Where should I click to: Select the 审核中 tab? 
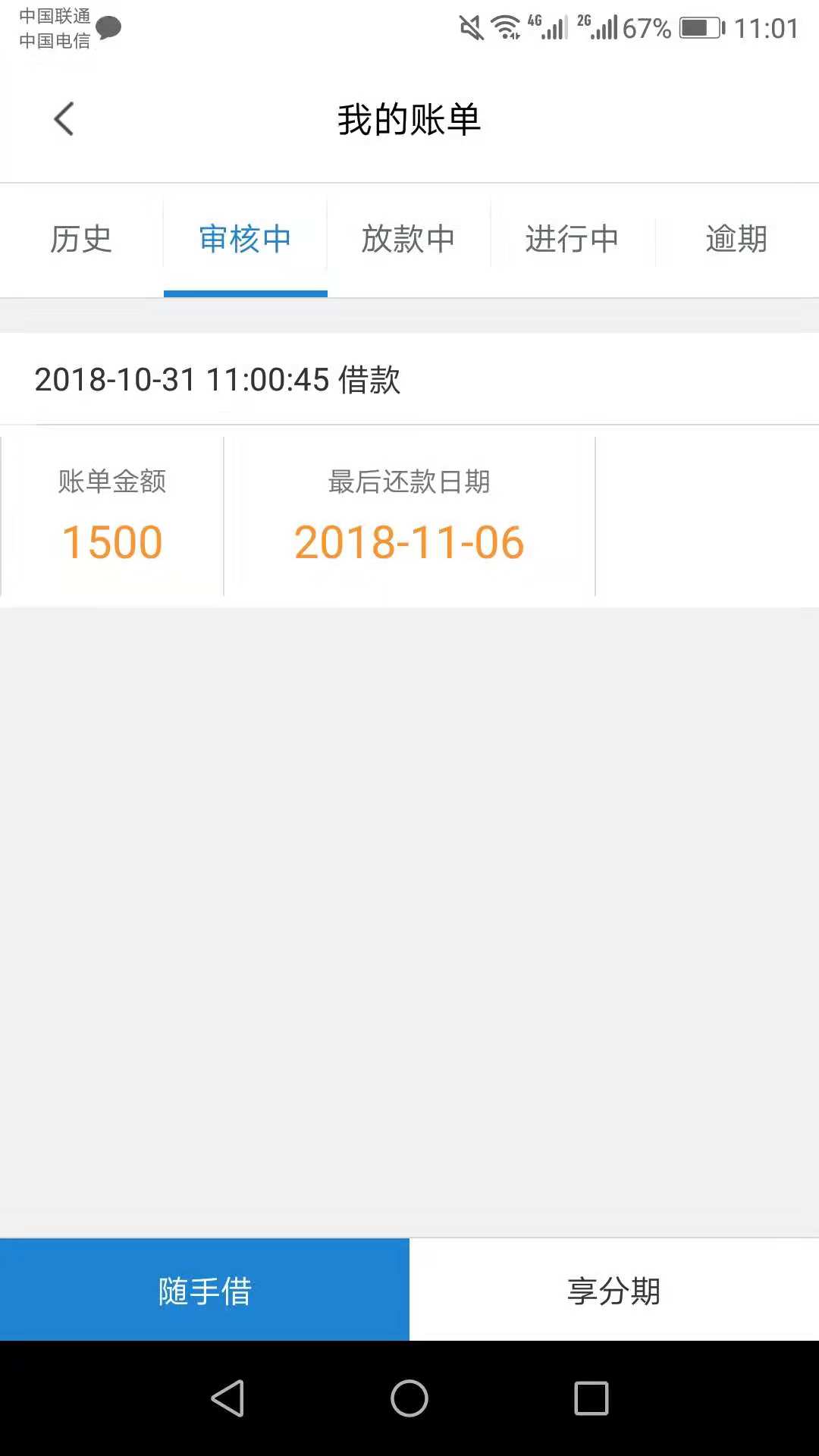pyautogui.click(x=245, y=240)
